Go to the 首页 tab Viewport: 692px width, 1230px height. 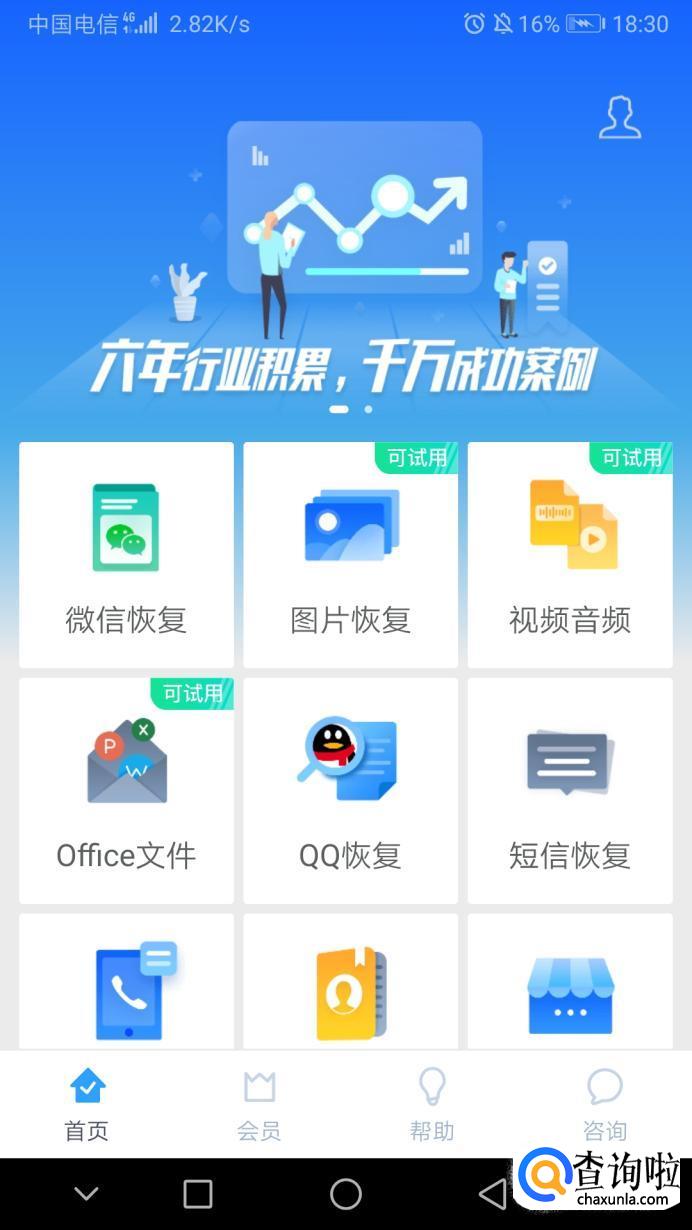click(x=87, y=1105)
